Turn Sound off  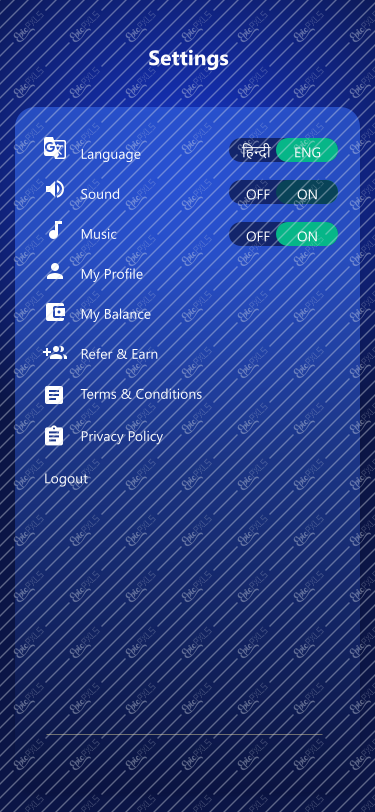257,193
